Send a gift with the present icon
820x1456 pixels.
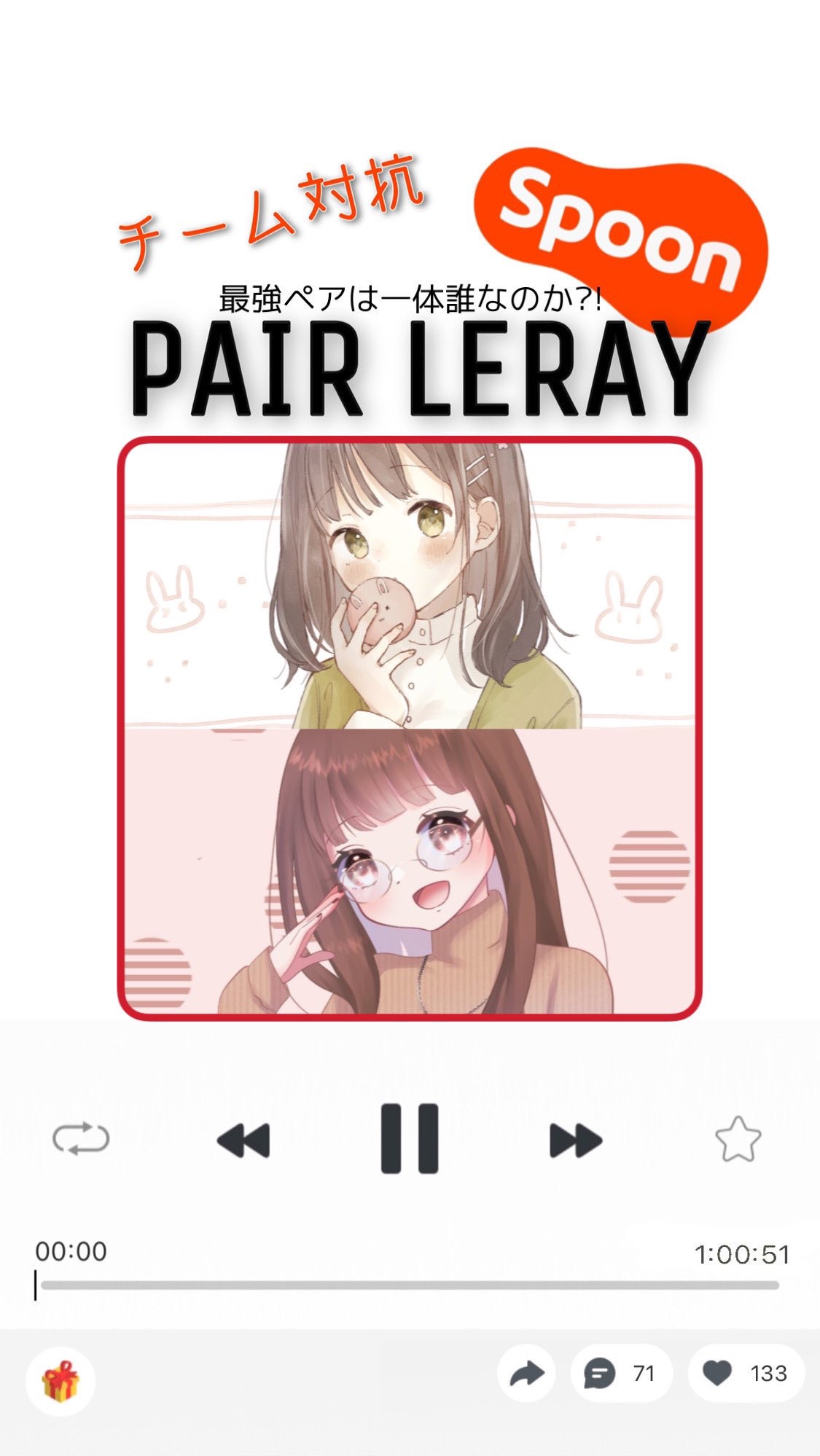pos(60,1381)
